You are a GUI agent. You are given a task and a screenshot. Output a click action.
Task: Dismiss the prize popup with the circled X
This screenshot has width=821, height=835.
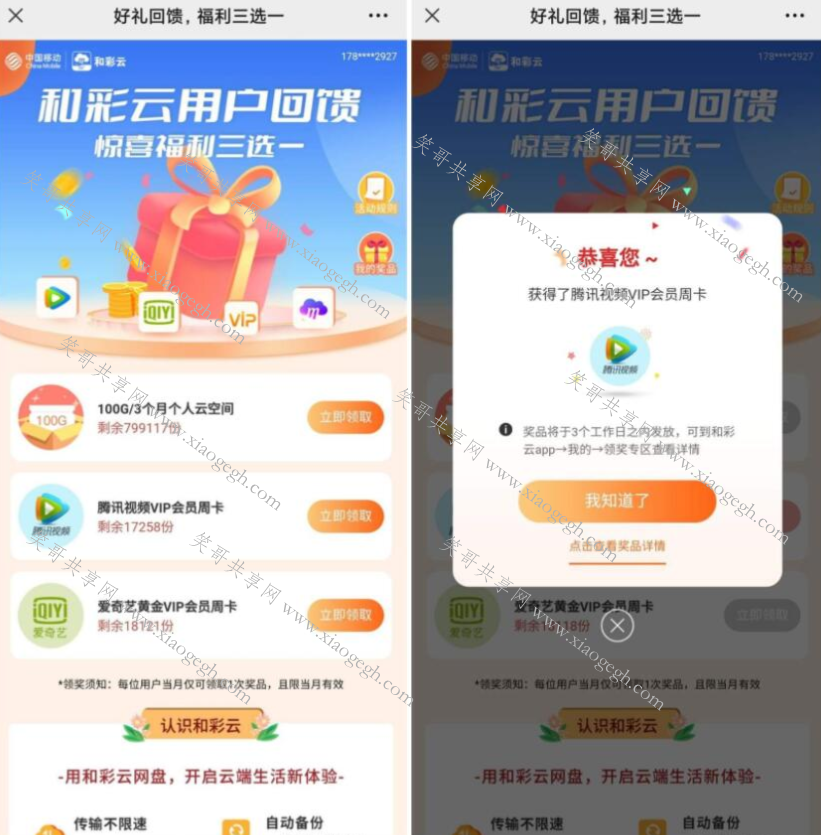[x=618, y=626]
